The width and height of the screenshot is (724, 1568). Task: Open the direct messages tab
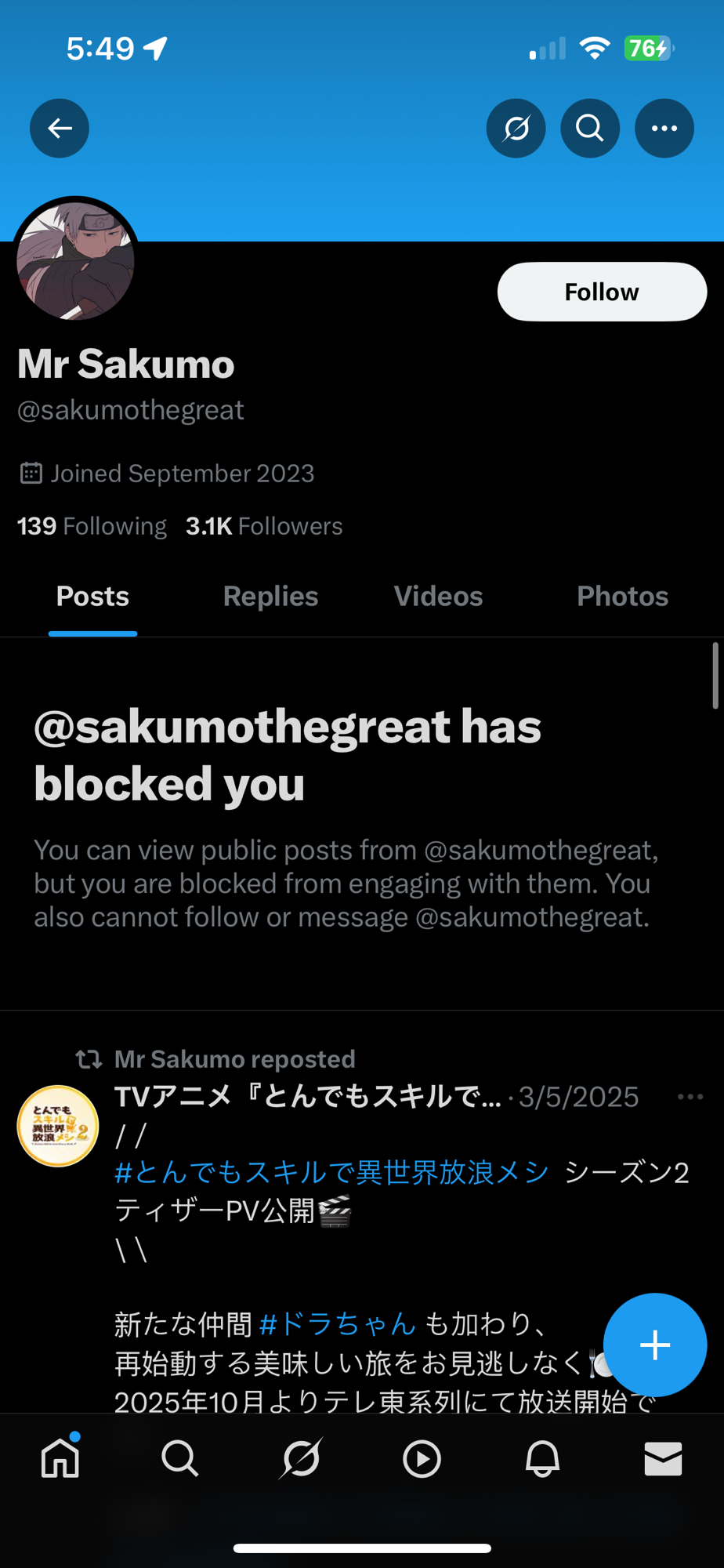(663, 1459)
